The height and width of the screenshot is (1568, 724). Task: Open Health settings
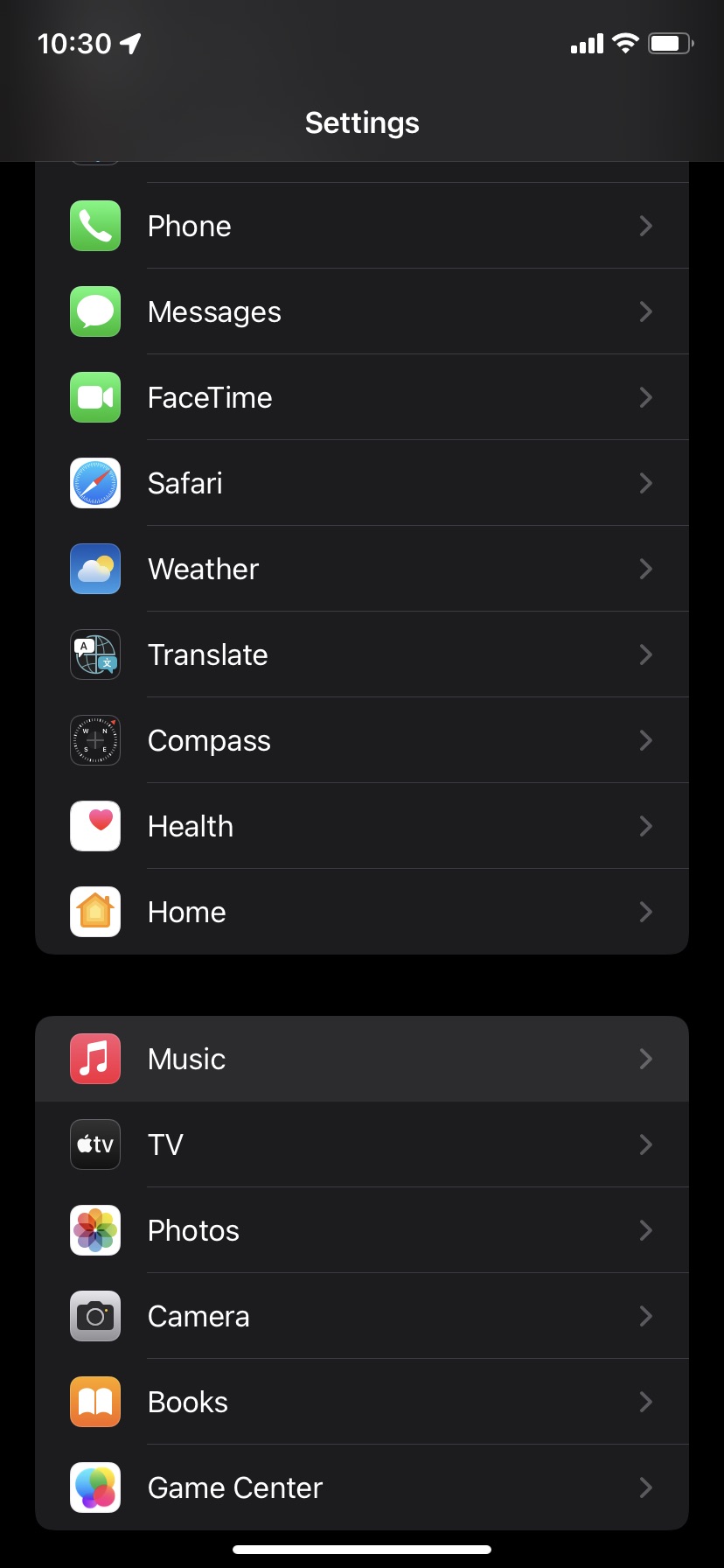click(x=362, y=826)
